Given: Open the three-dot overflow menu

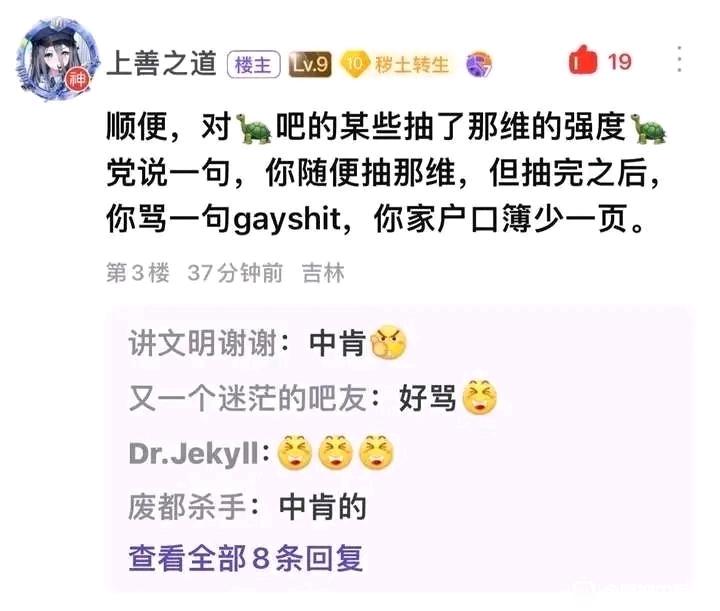Looking at the screenshot, I should click(x=680, y=60).
